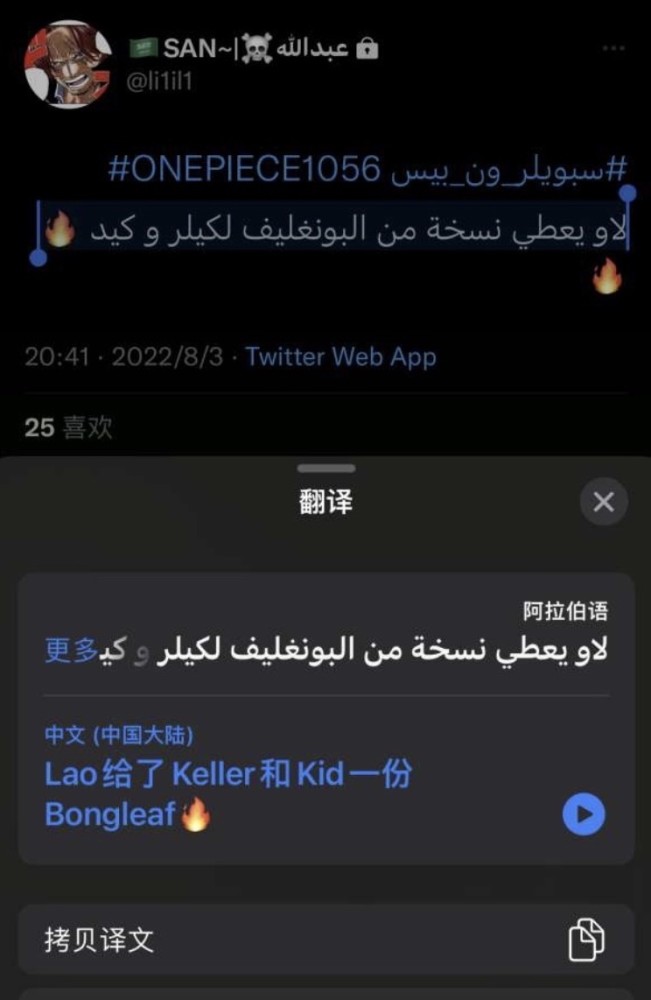Open the #ONEPIECE1056 hashtag
Screen dimensions: 651x1000
click(x=244, y=169)
